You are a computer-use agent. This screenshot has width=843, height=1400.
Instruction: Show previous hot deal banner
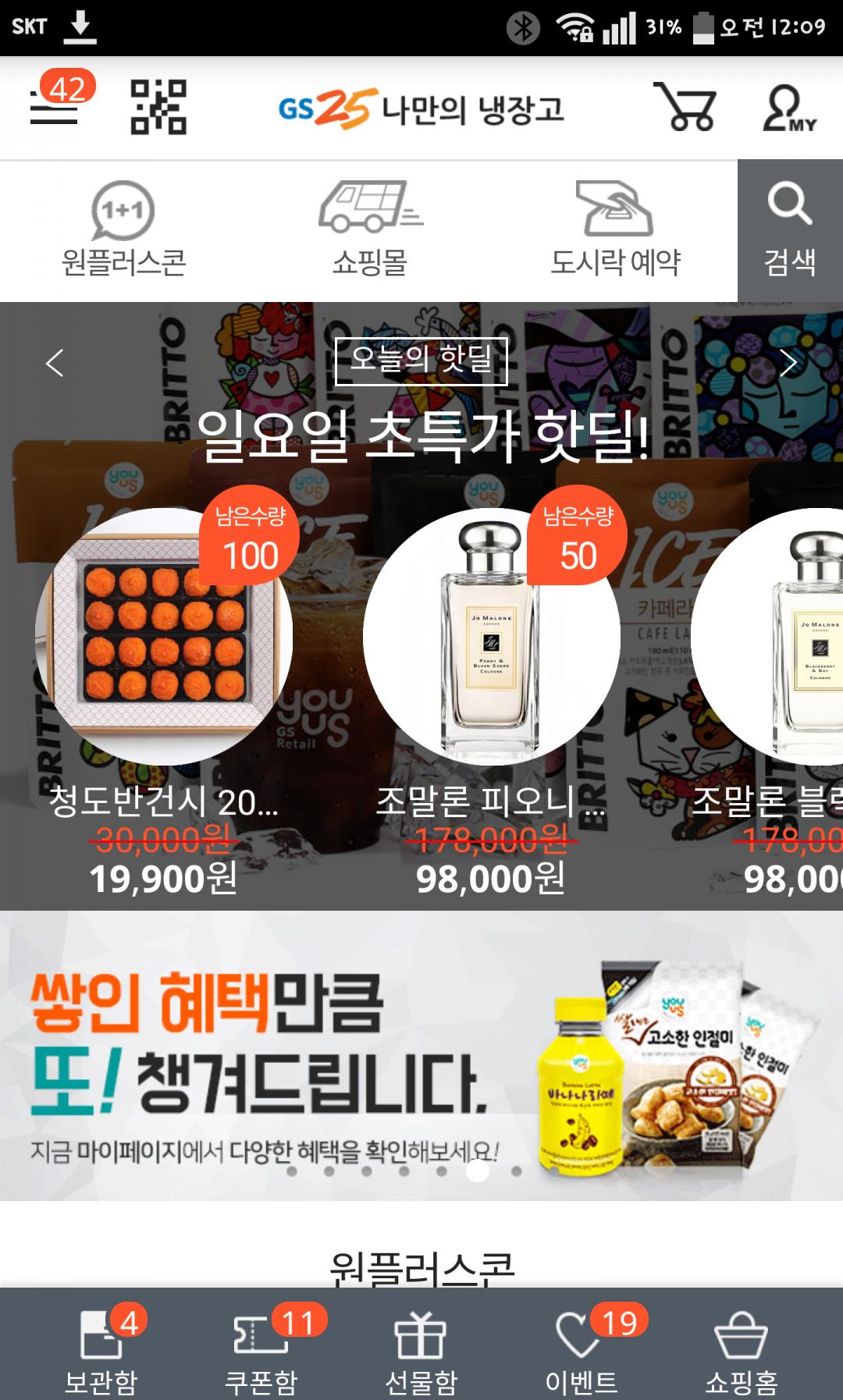click(55, 363)
